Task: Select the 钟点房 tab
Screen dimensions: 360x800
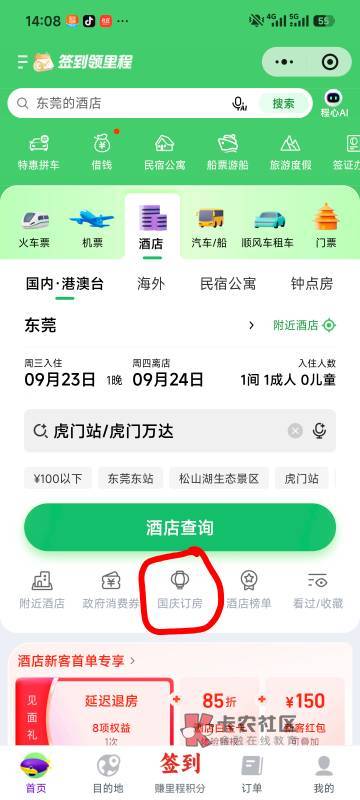Action: click(312, 284)
